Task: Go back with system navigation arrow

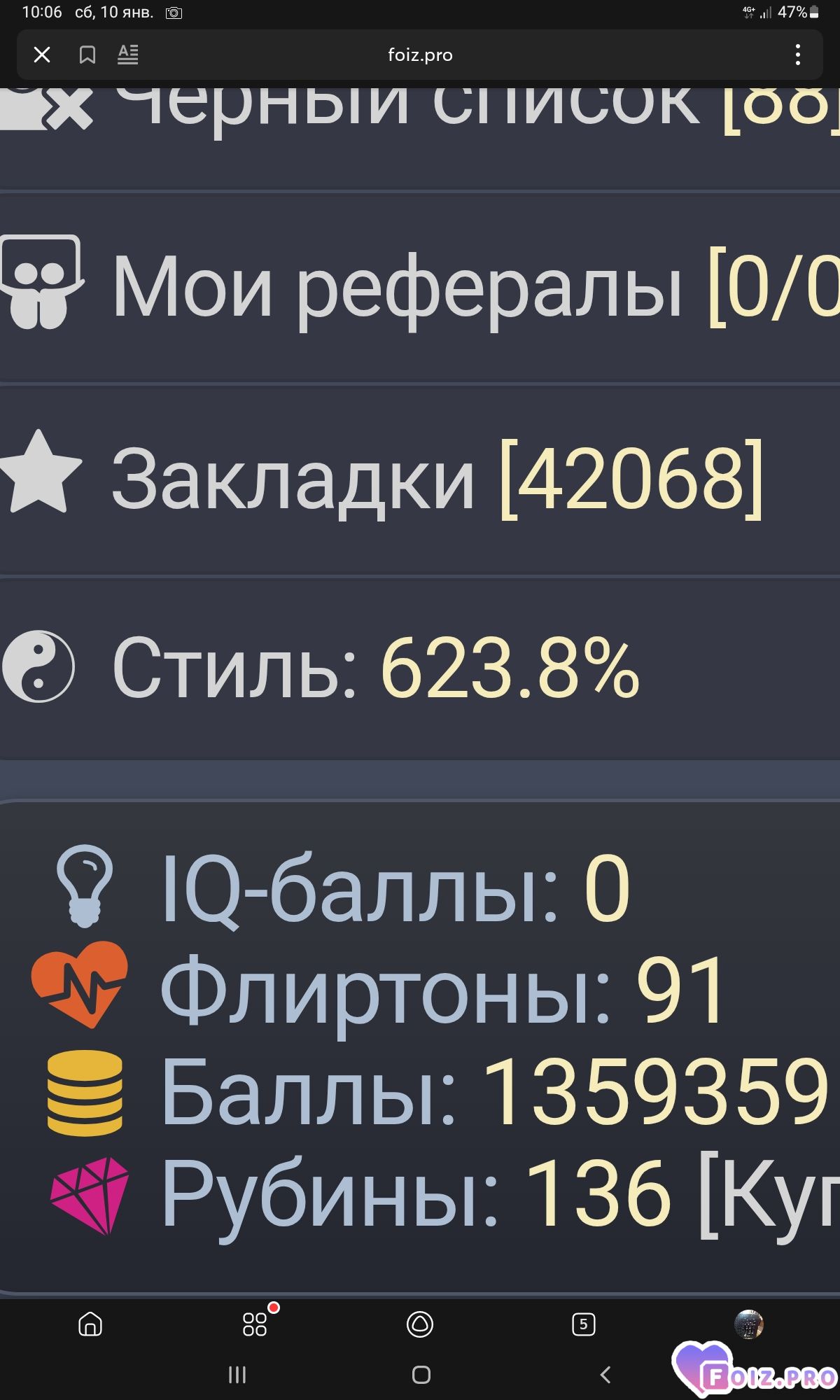Action: tap(605, 1375)
